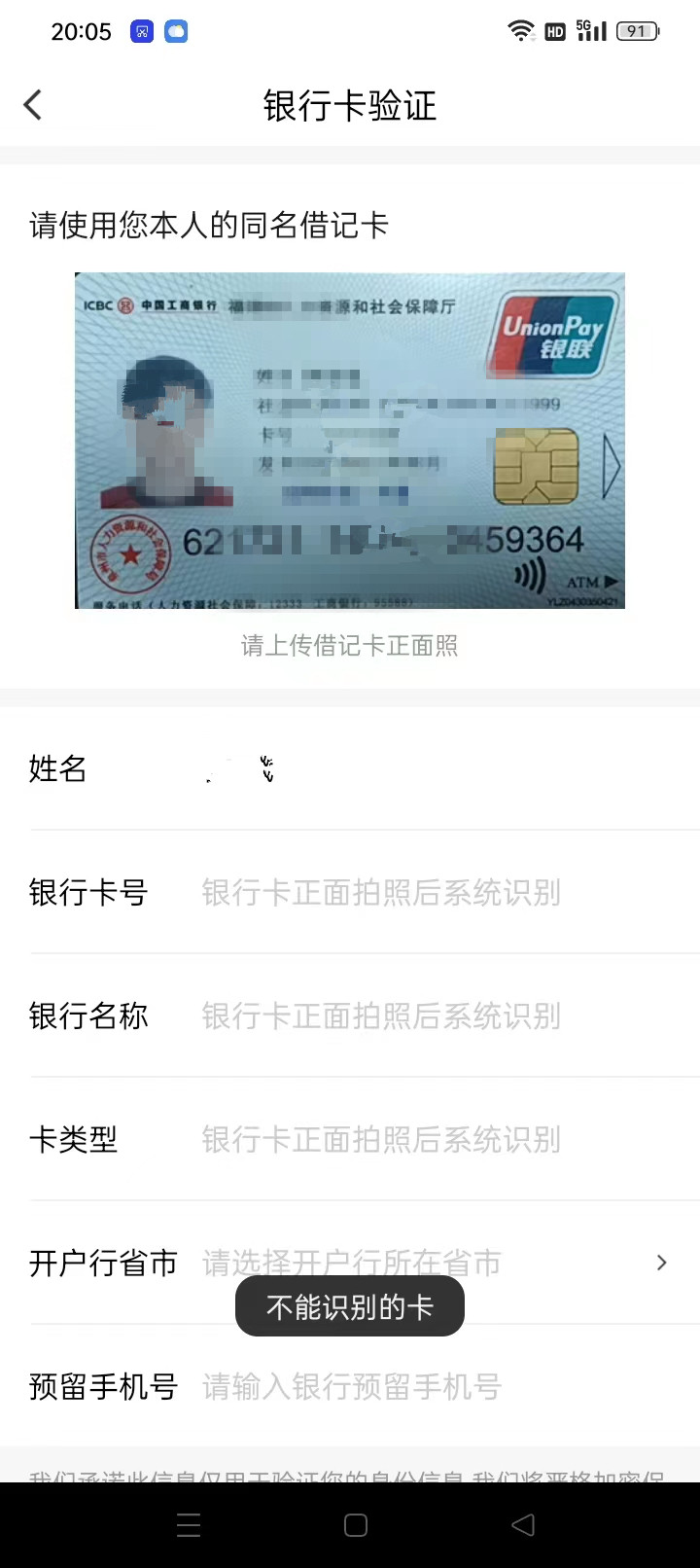Image resolution: width=700 pixels, height=1568 pixels.
Task: Go back from 银行卡验证 page
Action: [x=33, y=105]
